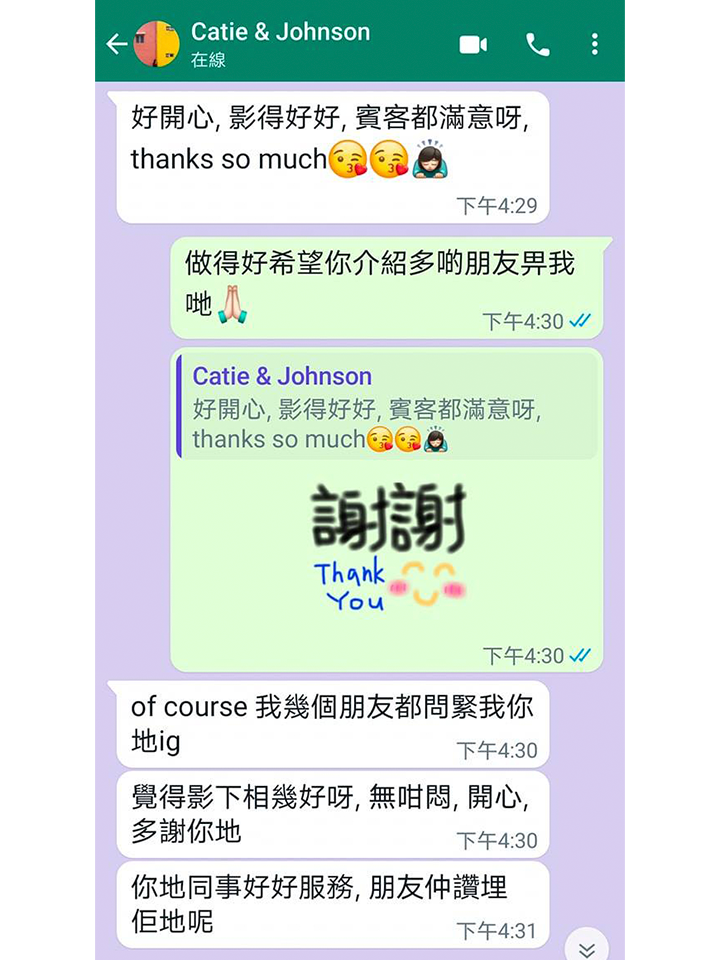
Task: Jump to the quoted message in the reply
Action: pyautogui.click(x=388, y=408)
